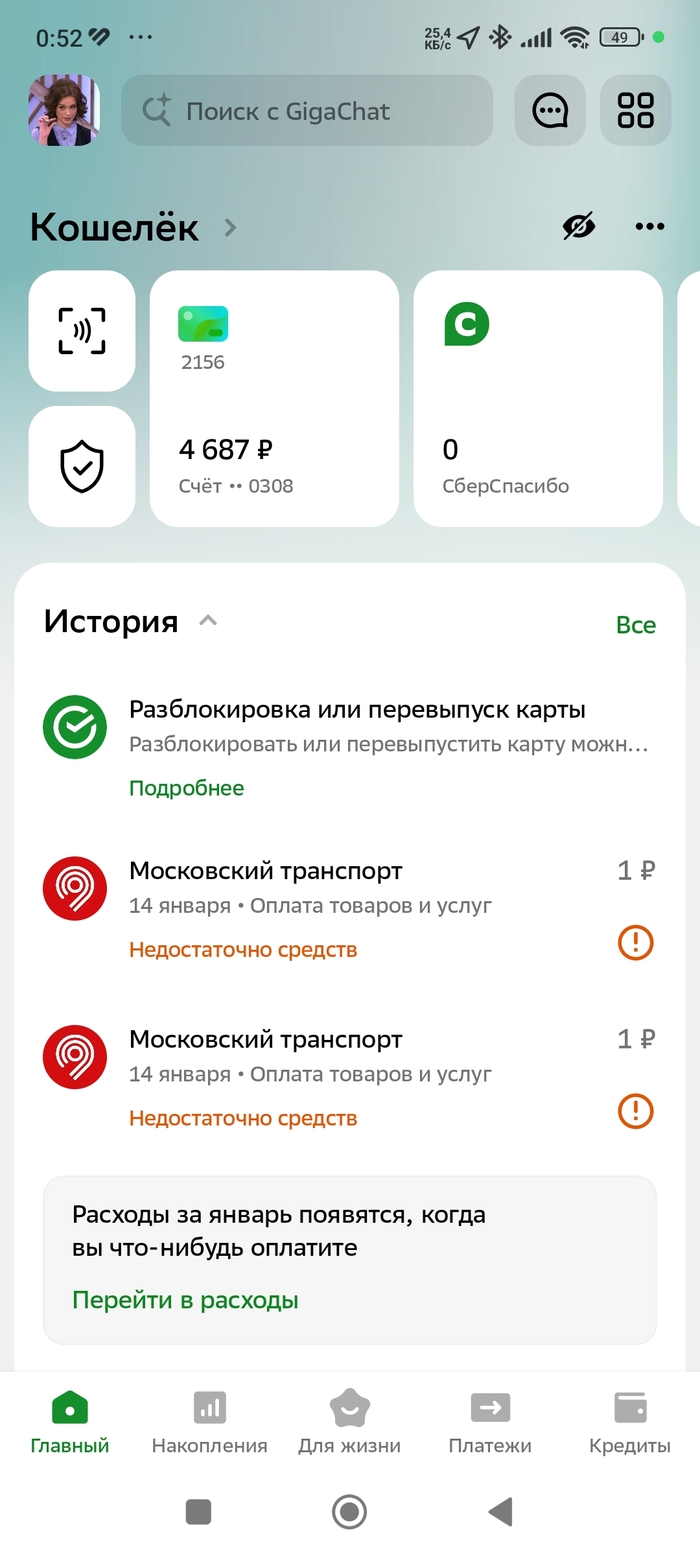Image resolution: width=700 pixels, height=1556 pixels.
Task: Switch to the Кредиты tab
Action: [x=630, y=1421]
